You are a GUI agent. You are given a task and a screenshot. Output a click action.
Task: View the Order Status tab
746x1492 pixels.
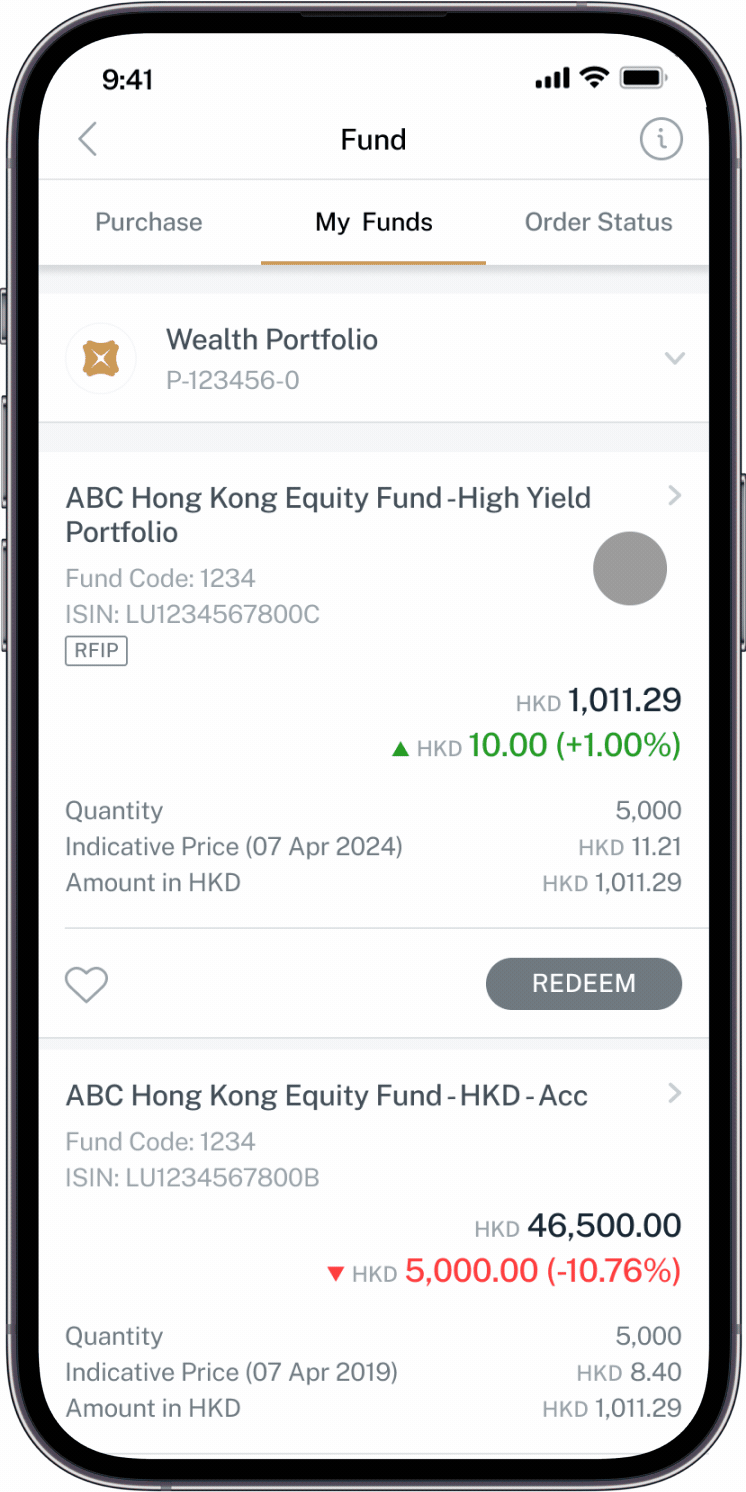tap(598, 222)
